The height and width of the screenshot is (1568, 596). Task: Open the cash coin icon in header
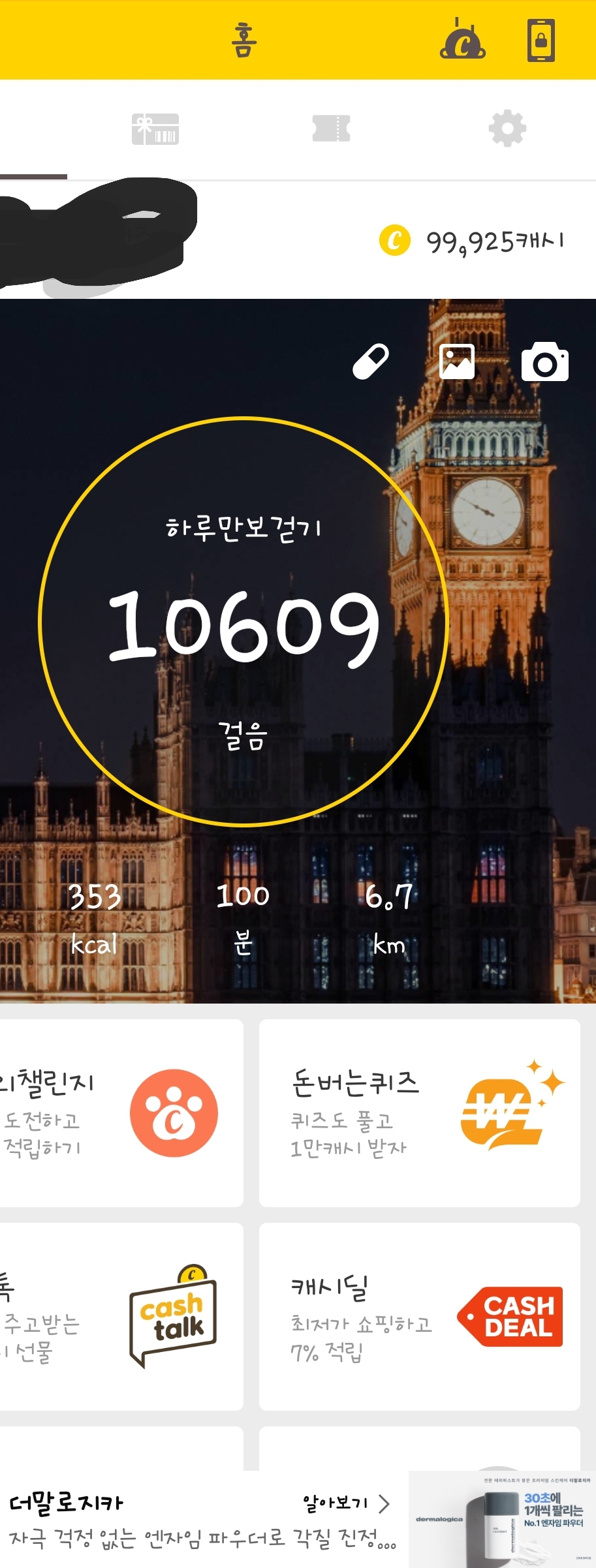[x=462, y=40]
